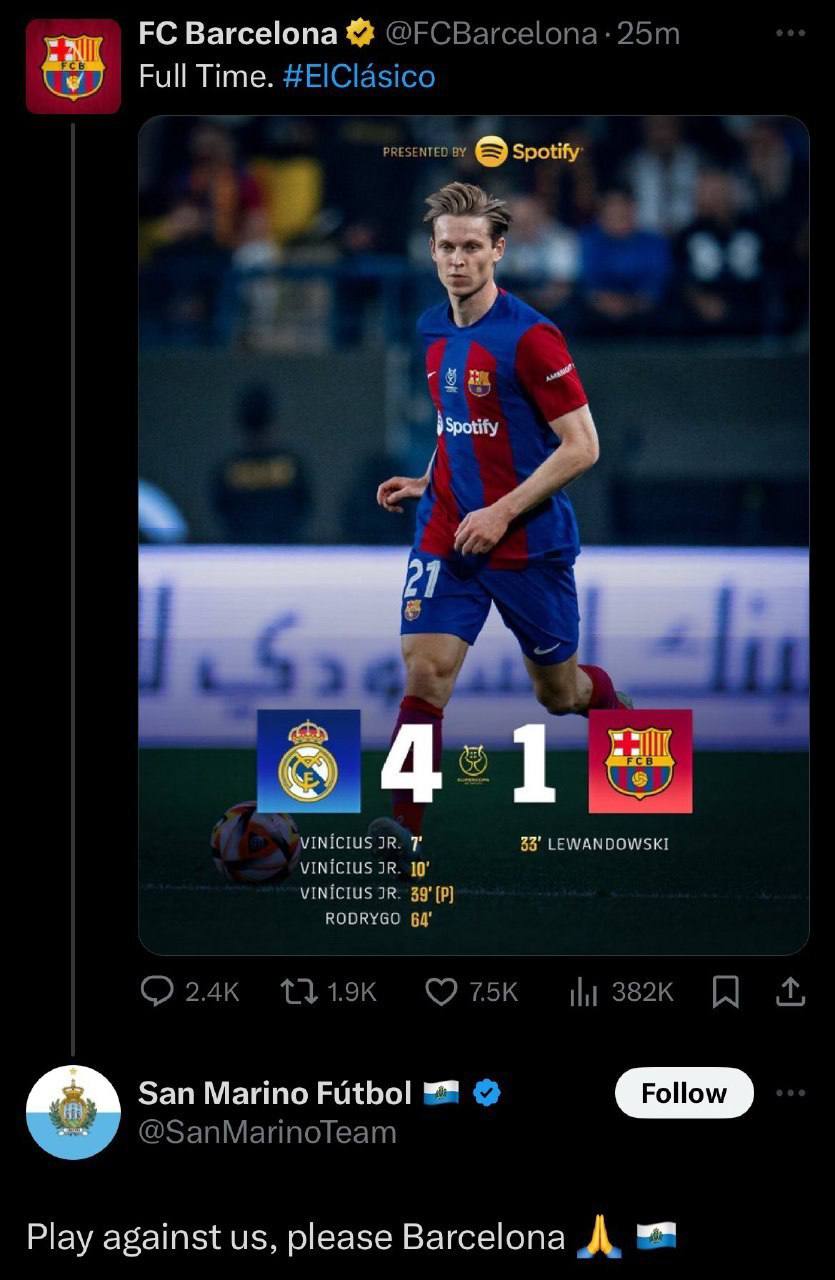Viewport: 835px width, 1280px height.
Task: Repost FC Barcelona's Full Time tweet
Action: 297,991
